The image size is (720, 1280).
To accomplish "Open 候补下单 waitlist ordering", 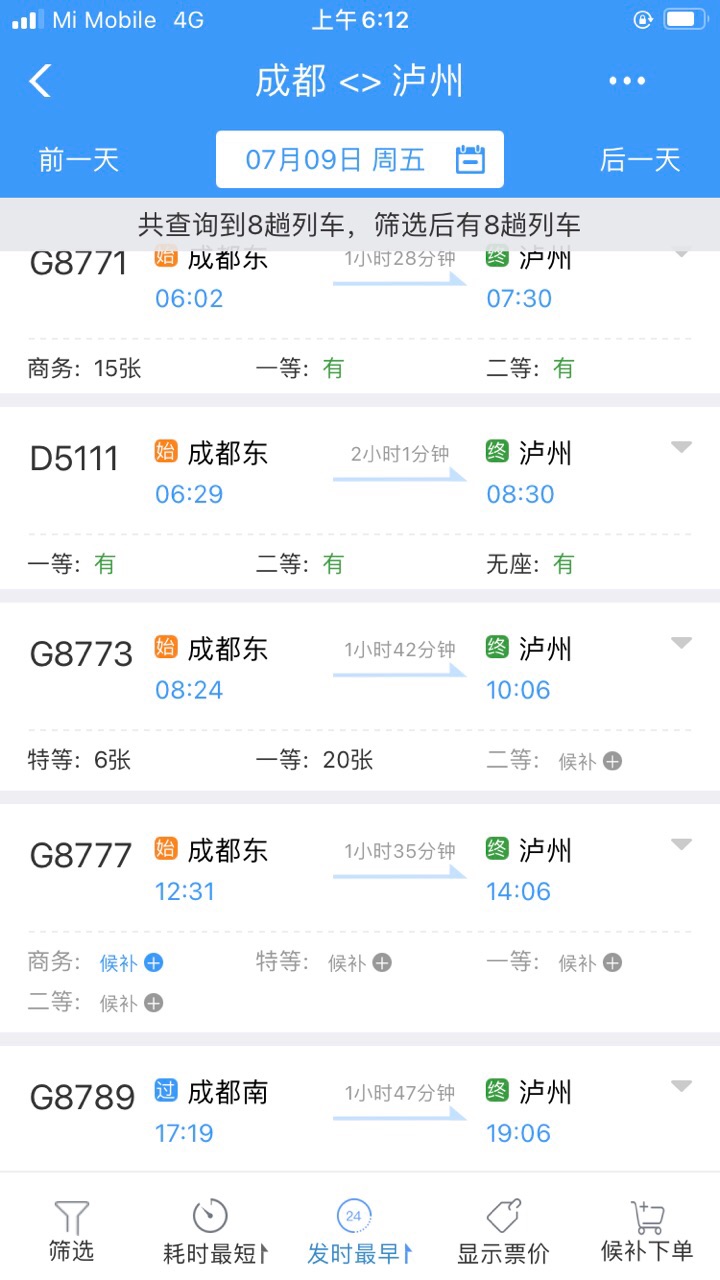I will pyautogui.click(x=647, y=1232).
